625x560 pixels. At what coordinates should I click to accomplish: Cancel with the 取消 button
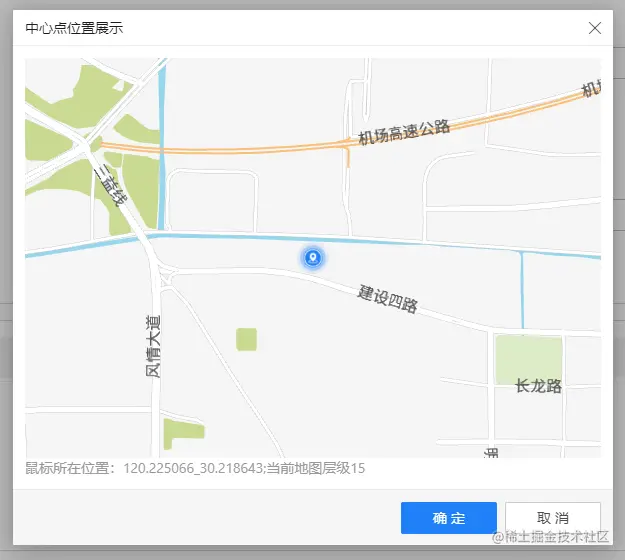tap(552, 518)
